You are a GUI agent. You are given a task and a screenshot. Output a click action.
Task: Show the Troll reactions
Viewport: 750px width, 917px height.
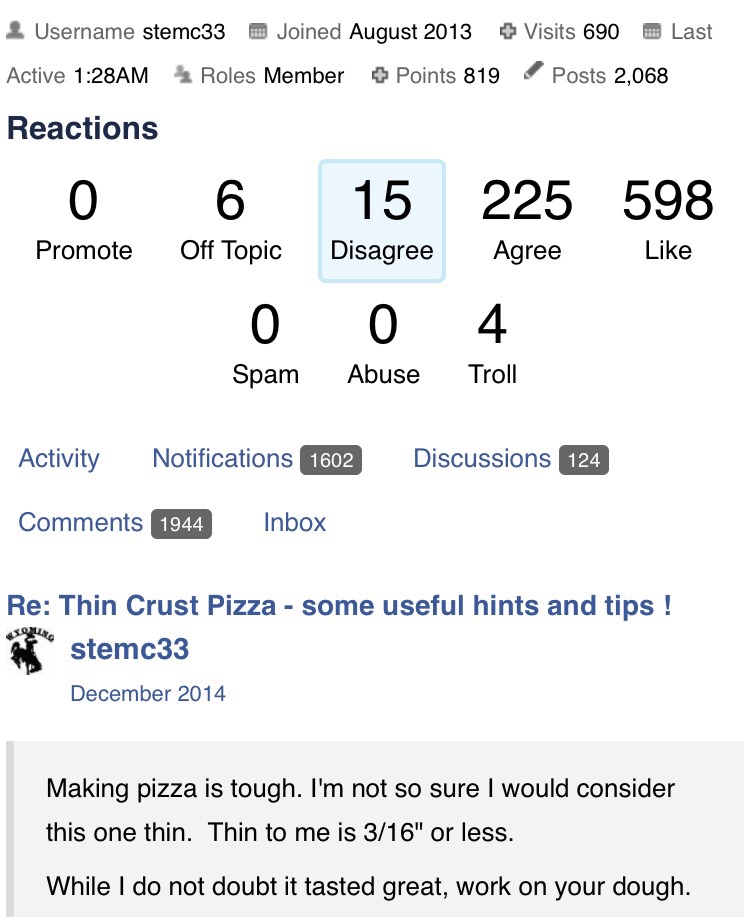pyautogui.click(x=492, y=345)
